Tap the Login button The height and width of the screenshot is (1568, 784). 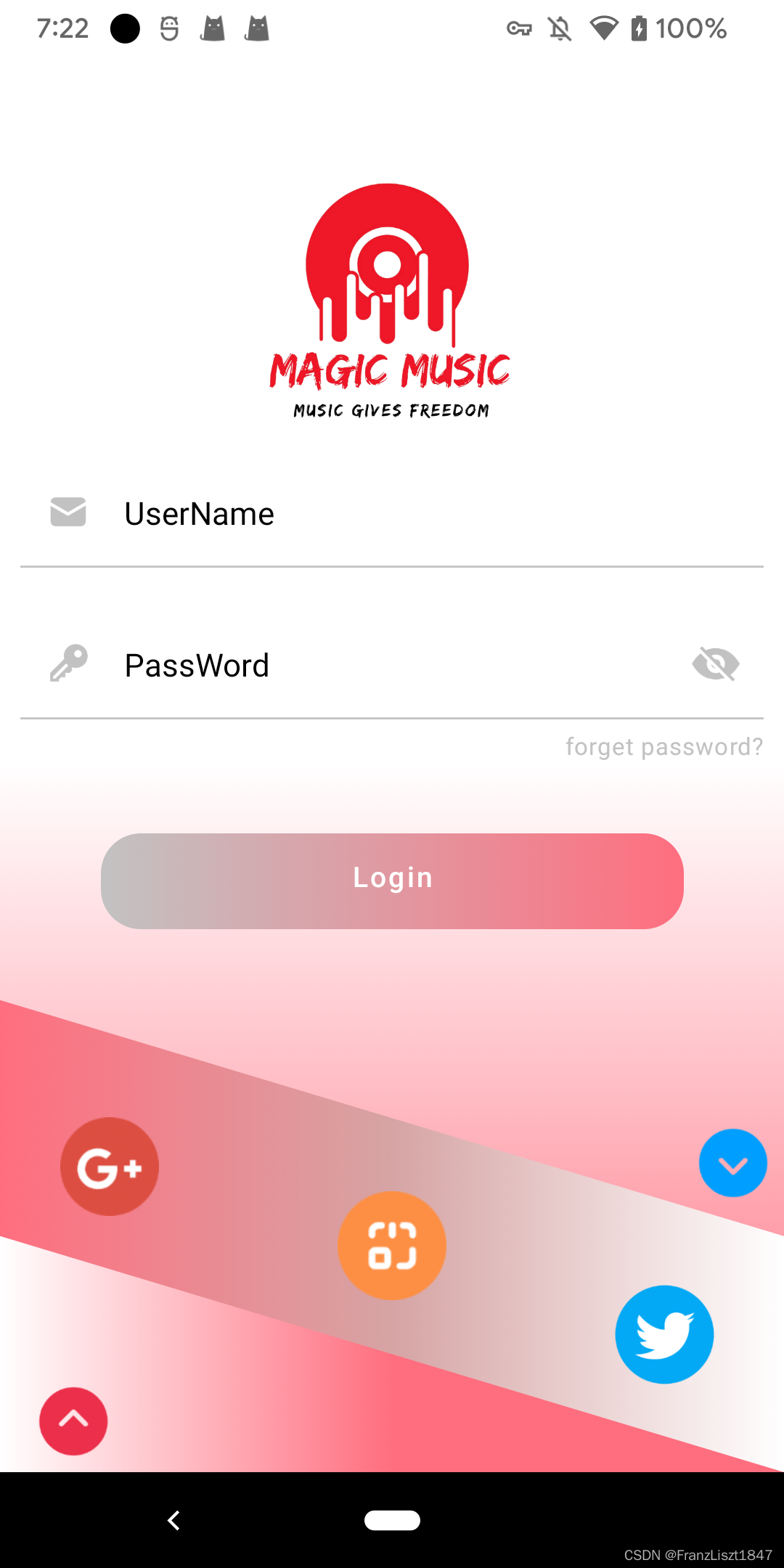(x=392, y=881)
